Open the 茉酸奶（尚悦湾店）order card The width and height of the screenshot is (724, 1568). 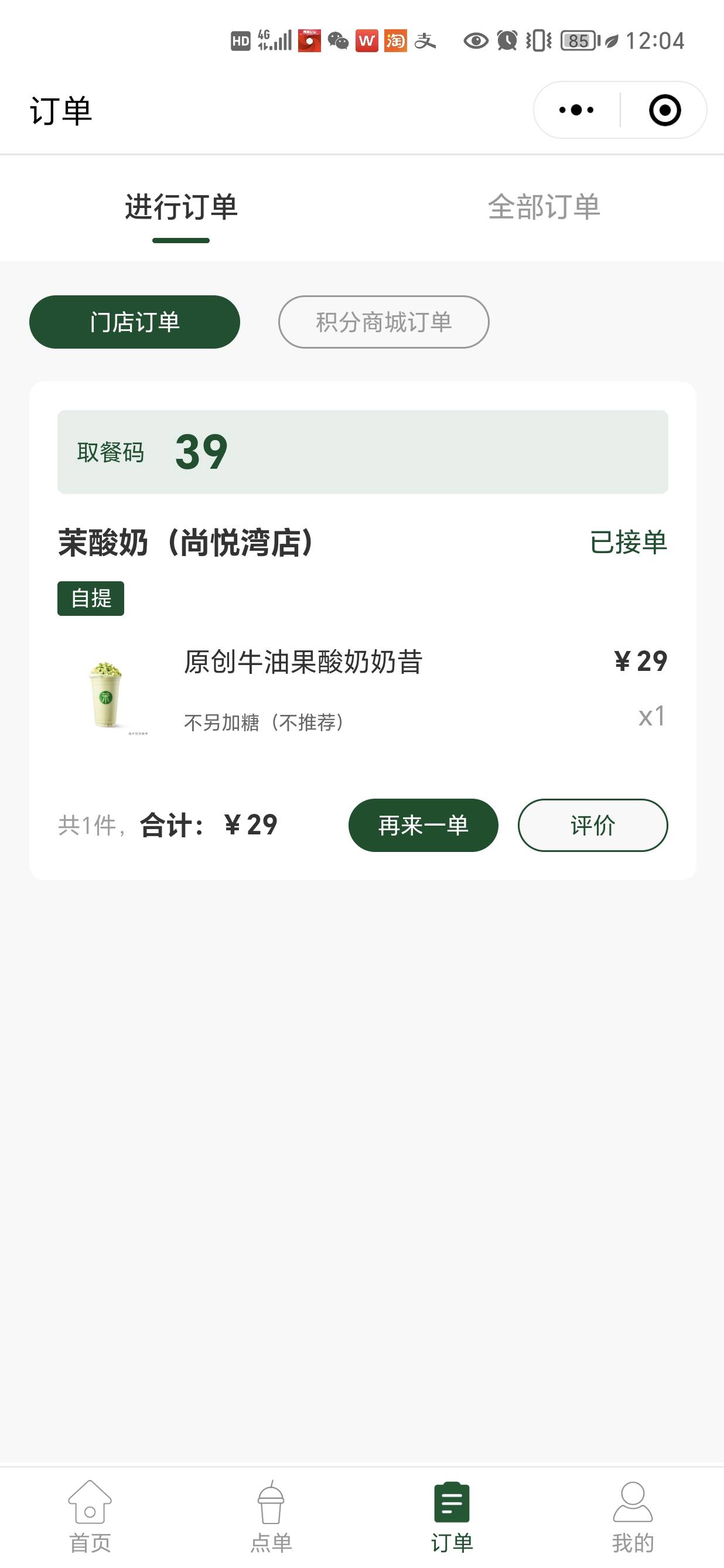pyautogui.click(x=363, y=630)
